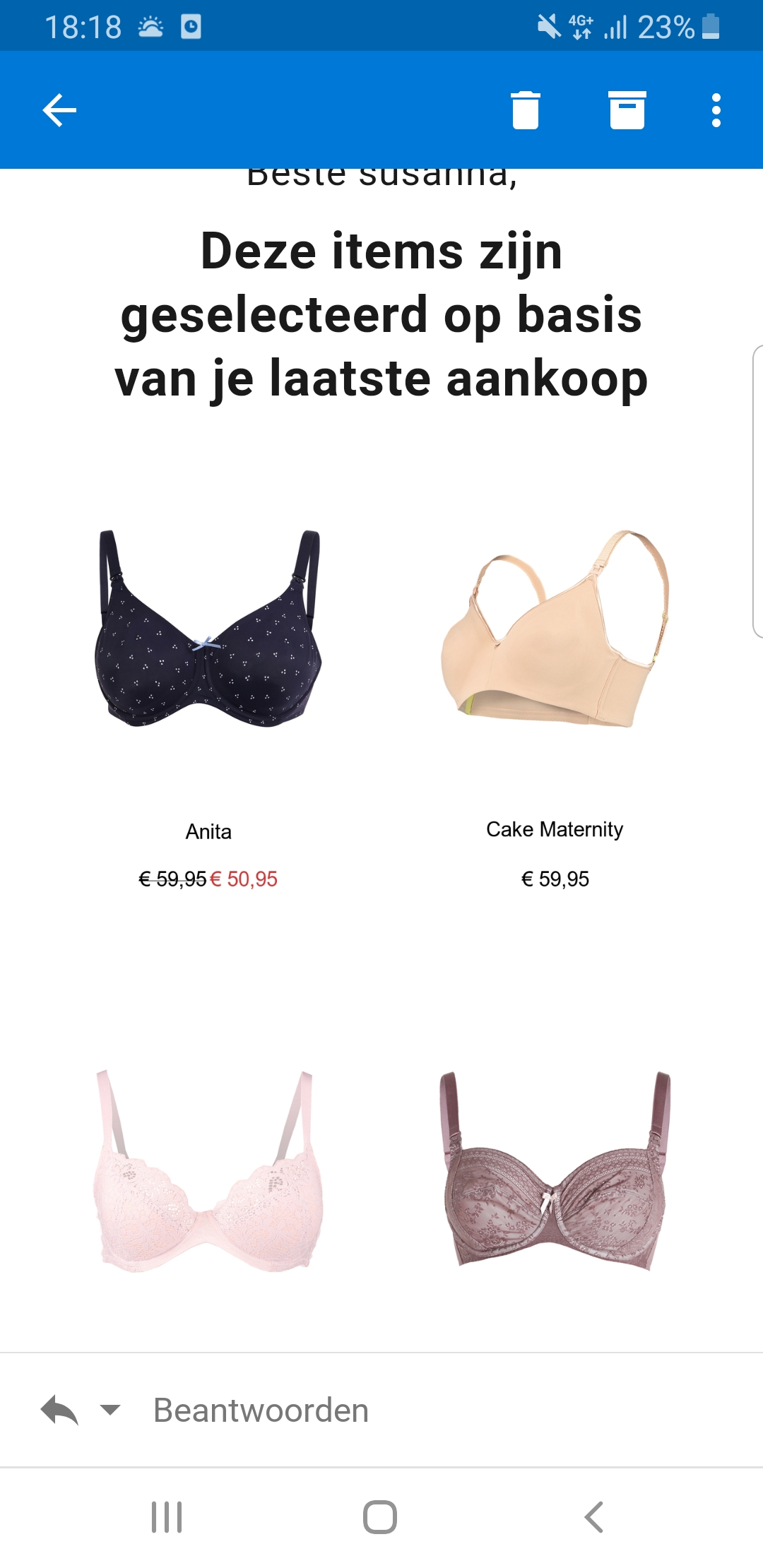Screen dimensions: 763x1568
Task: View the mauve lace bra product
Action: tap(555, 1171)
